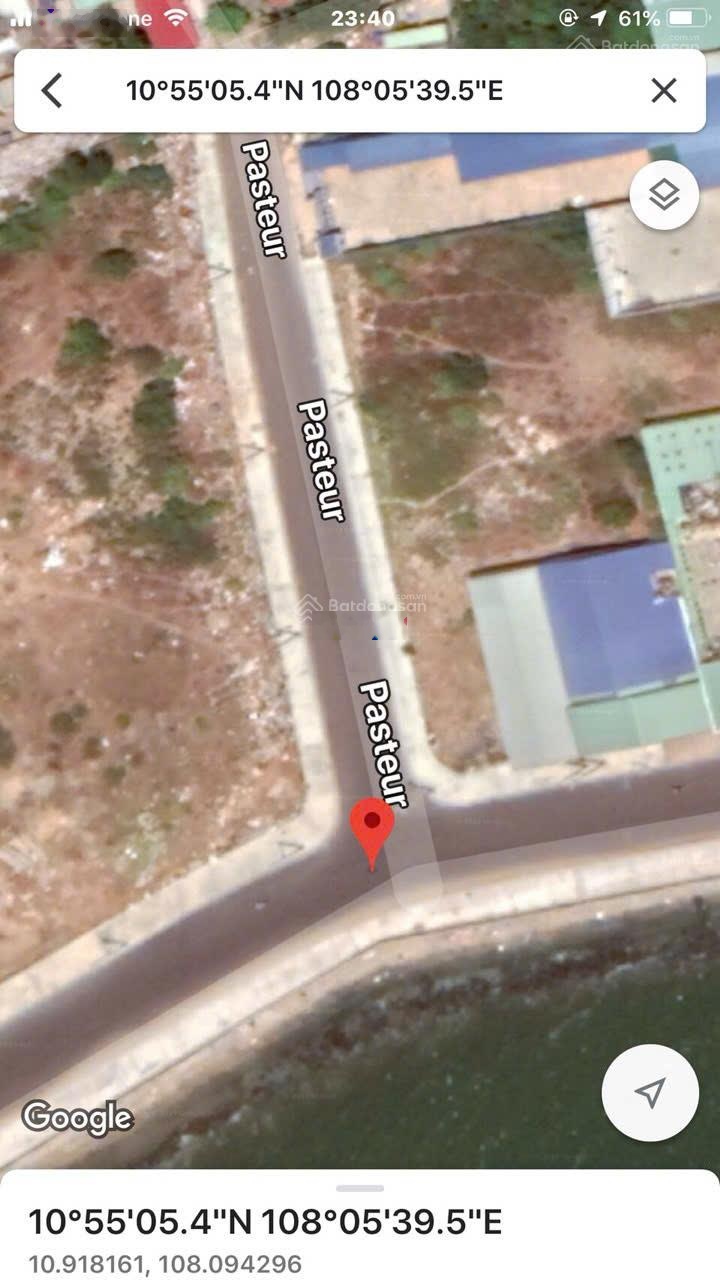Edit the coordinates search field
This screenshot has height=1280, width=720.
coord(314,91)
